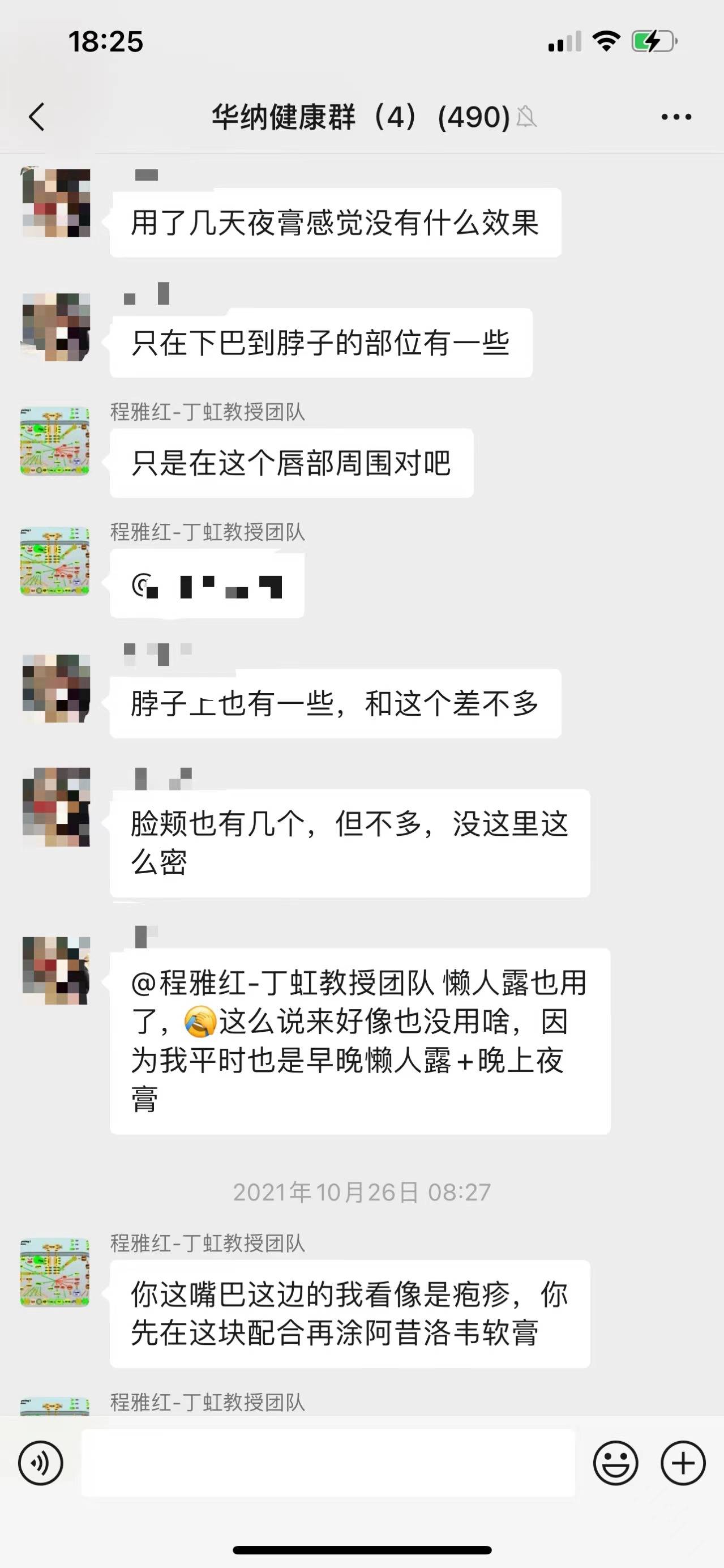This screenshot has height=1568, width=724.
Task: Tap 程雅红's avatar beside the 疱疹 message
Action: pyautogui.click(x=55, y=1272)
